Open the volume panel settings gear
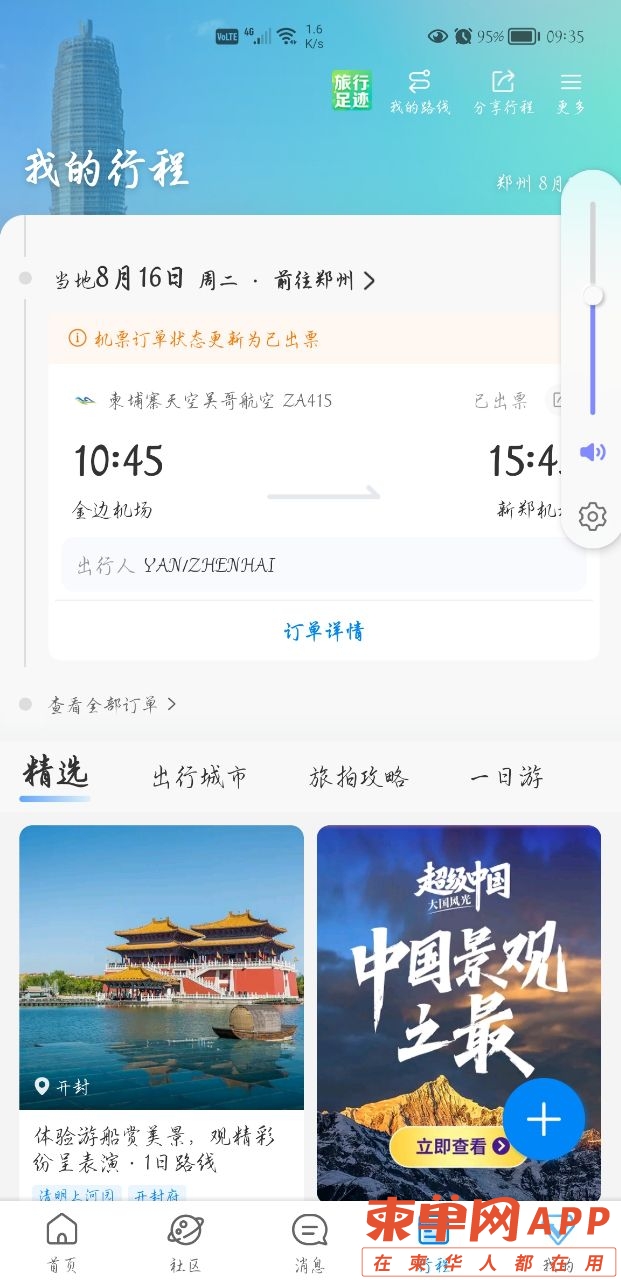The height and width of the screenshot is (1280, 621). pos(592,517)
